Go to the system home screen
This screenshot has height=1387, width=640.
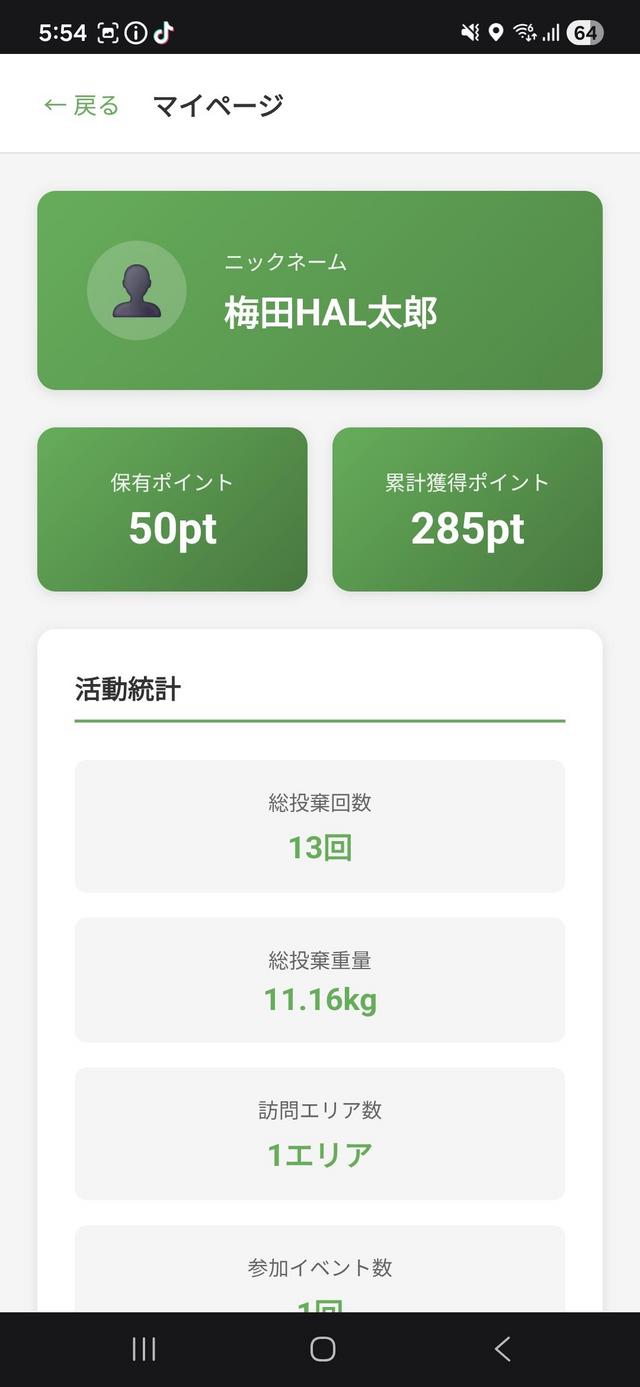pyautogui.click(x=322, y=1349)
